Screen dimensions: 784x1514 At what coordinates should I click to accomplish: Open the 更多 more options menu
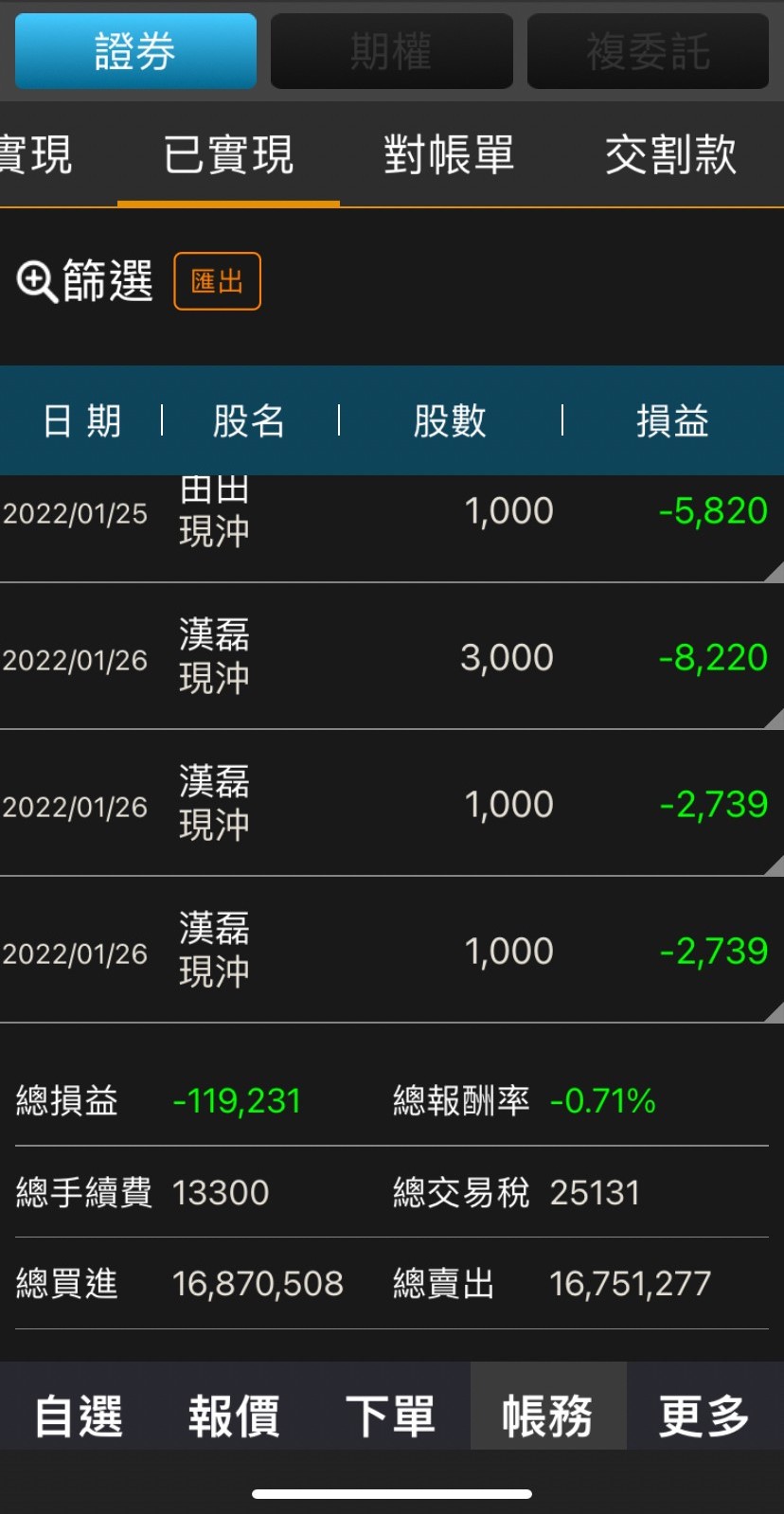[705, 1416]
